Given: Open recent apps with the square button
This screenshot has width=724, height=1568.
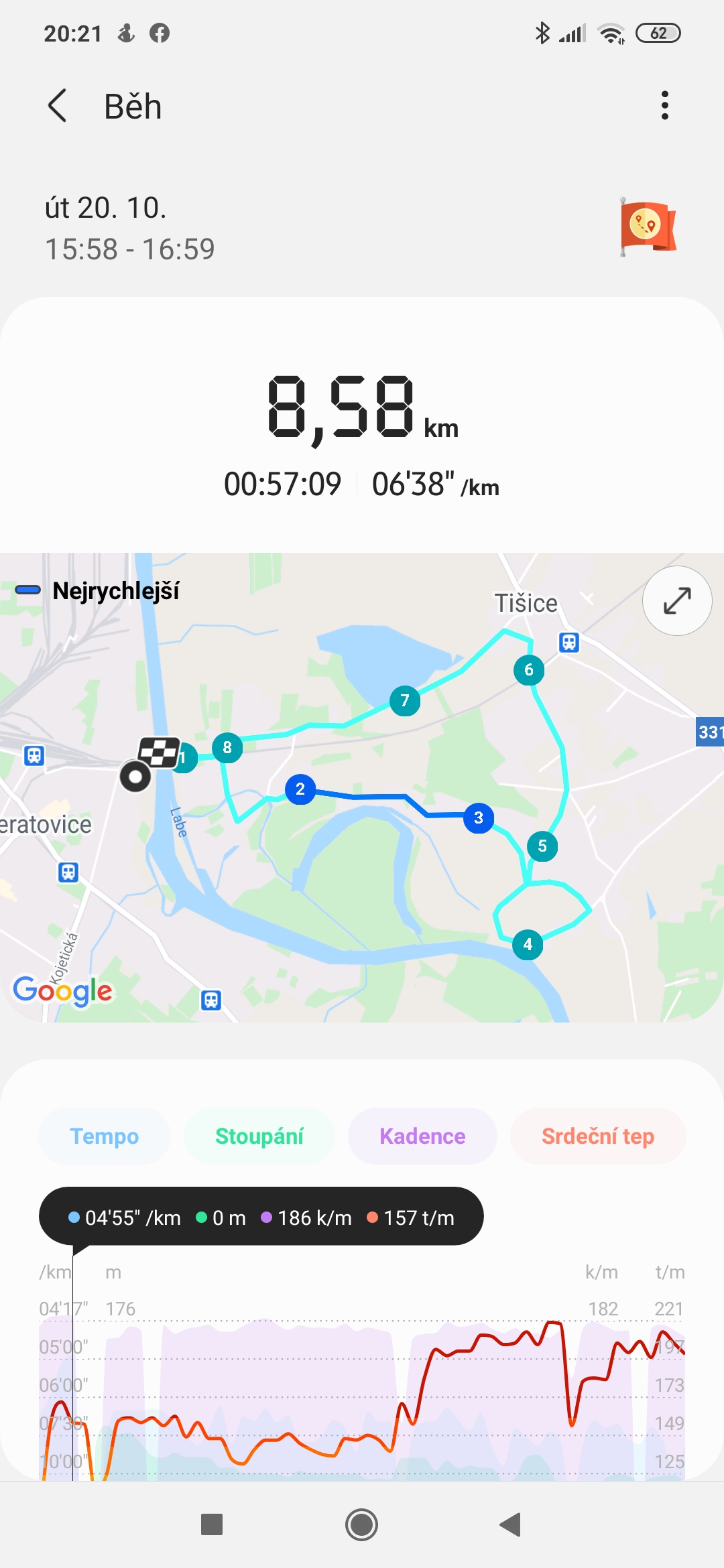Looking at the screenshot, I should 212,1524.
